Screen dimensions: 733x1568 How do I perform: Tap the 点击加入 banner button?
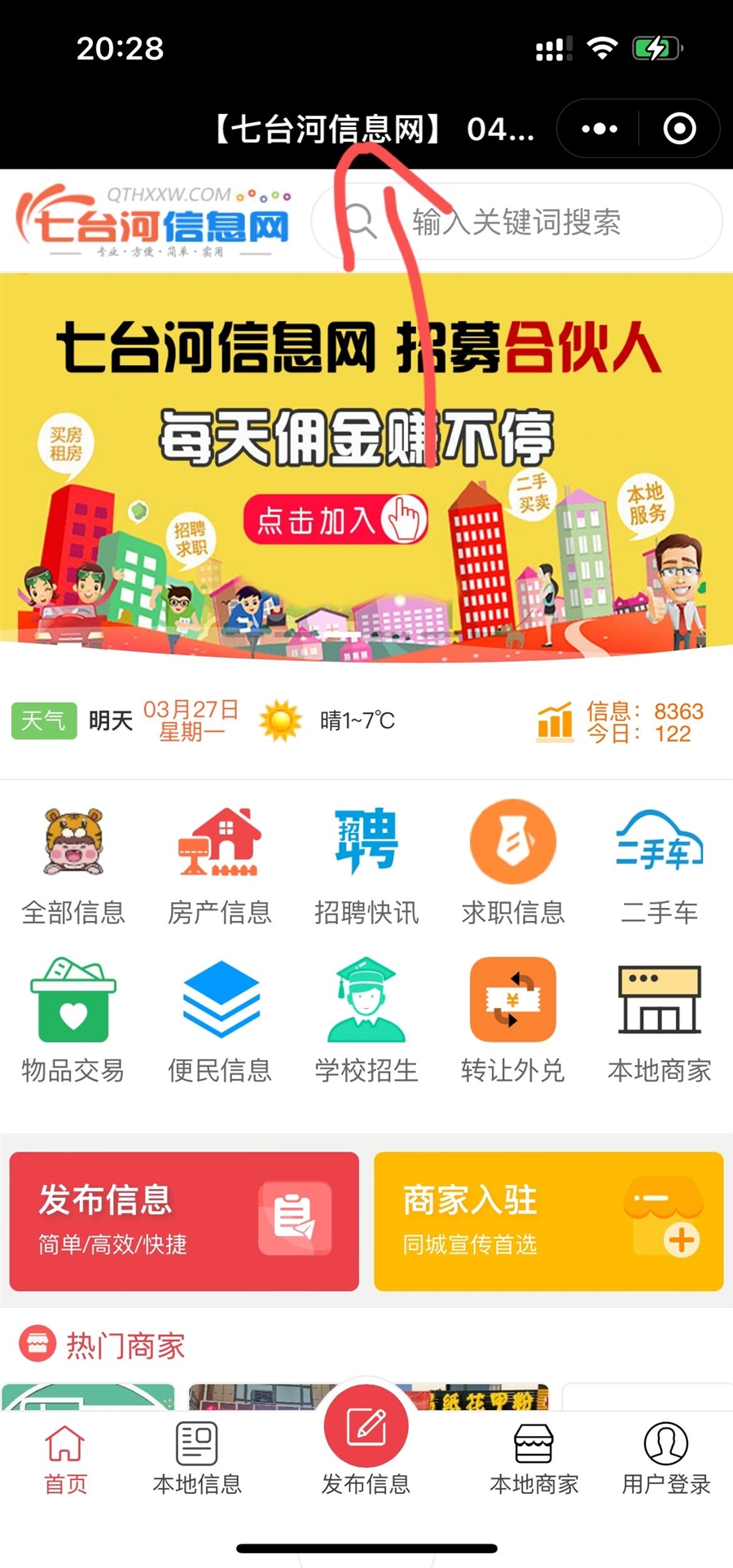click(x=336, y=519)
